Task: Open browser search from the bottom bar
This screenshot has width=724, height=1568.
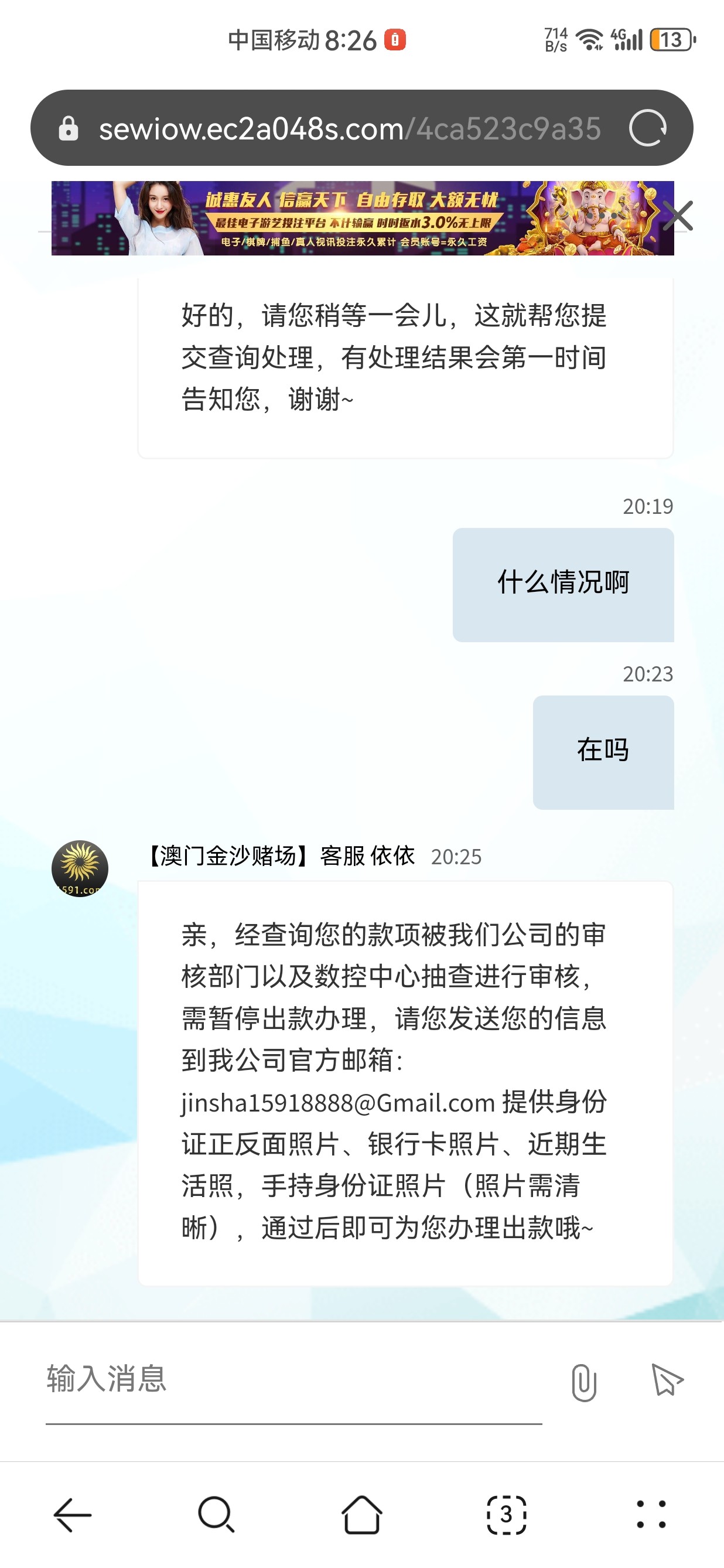Action: [x=217, y=1515]
